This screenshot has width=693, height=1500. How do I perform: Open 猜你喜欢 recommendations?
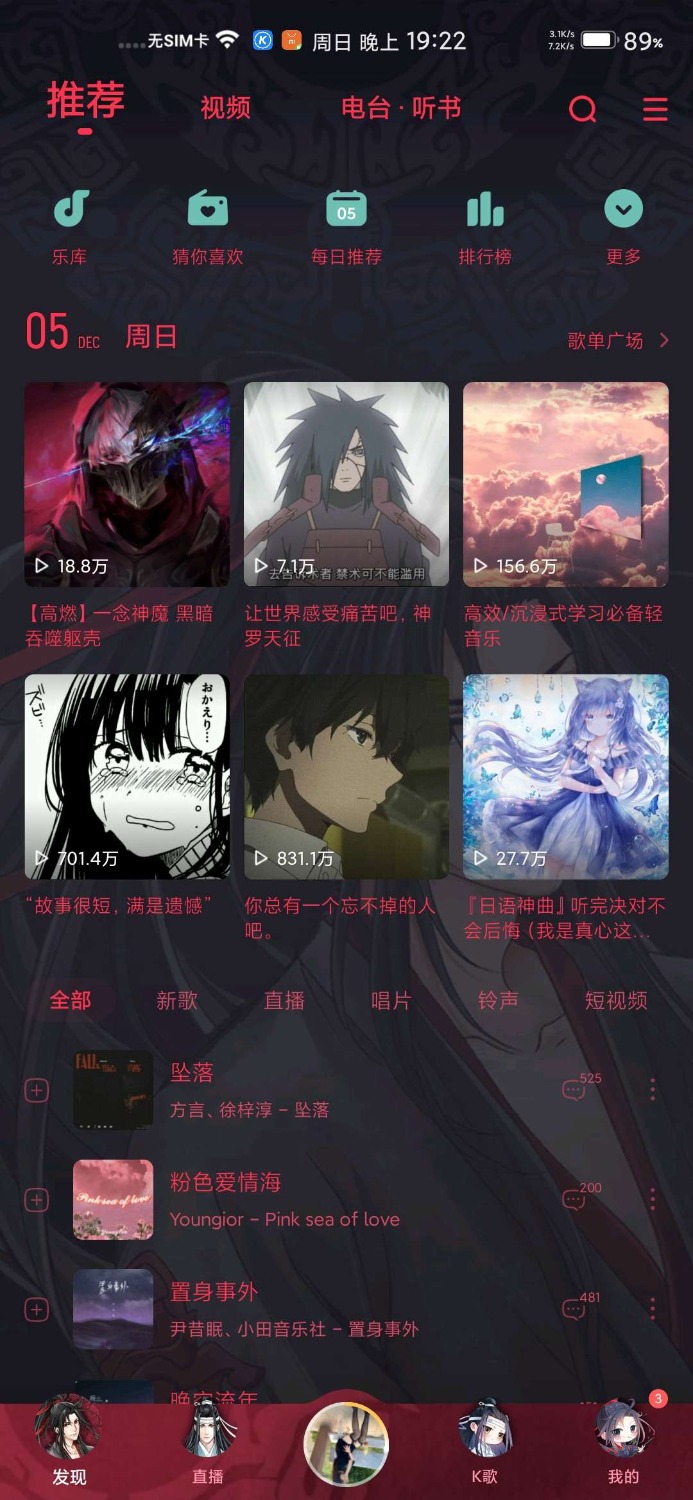tap(208, 226)
